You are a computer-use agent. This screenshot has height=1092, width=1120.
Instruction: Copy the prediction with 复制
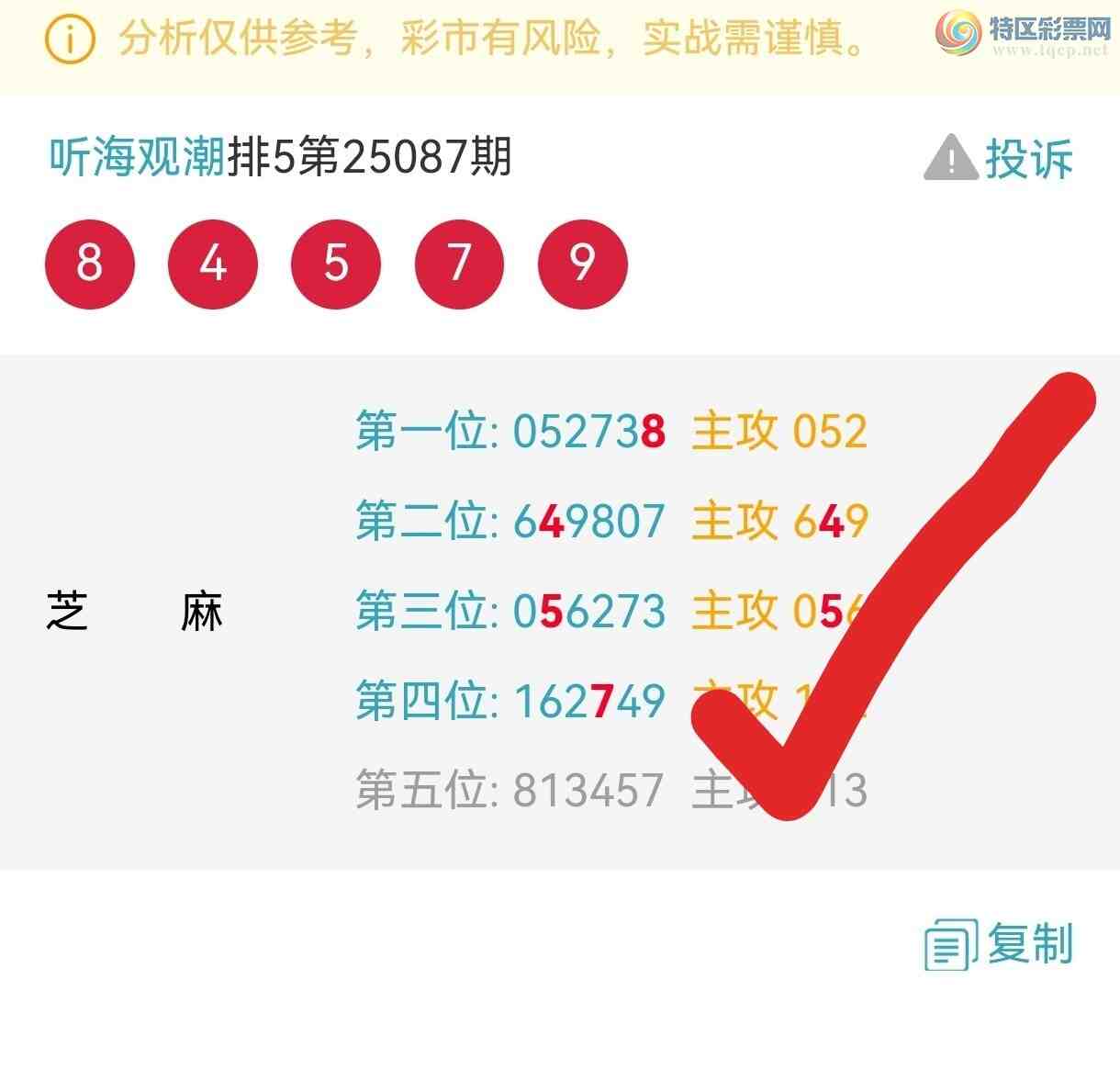point(999,944)
